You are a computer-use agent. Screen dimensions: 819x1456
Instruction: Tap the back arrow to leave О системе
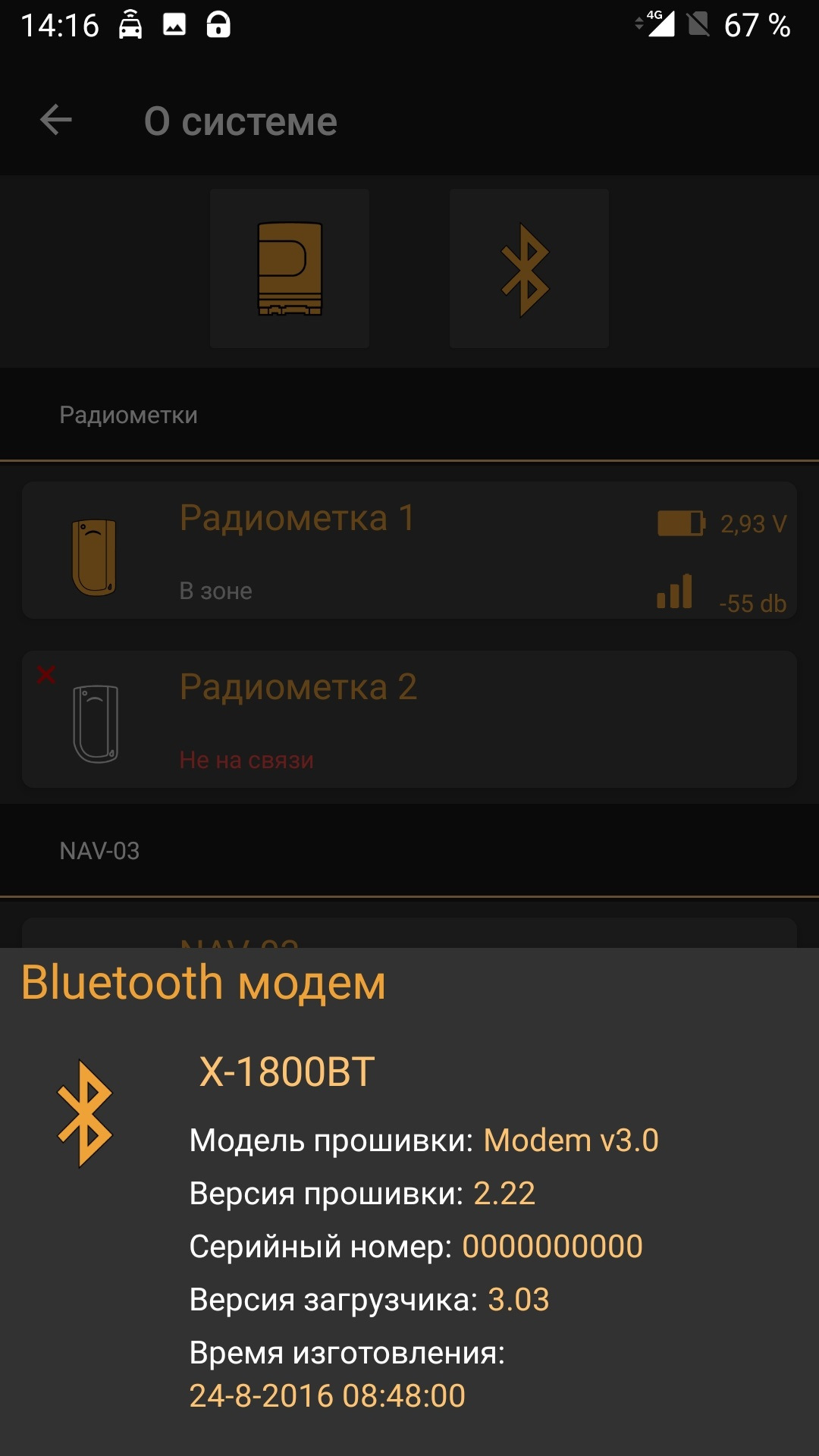click(55, 120)
